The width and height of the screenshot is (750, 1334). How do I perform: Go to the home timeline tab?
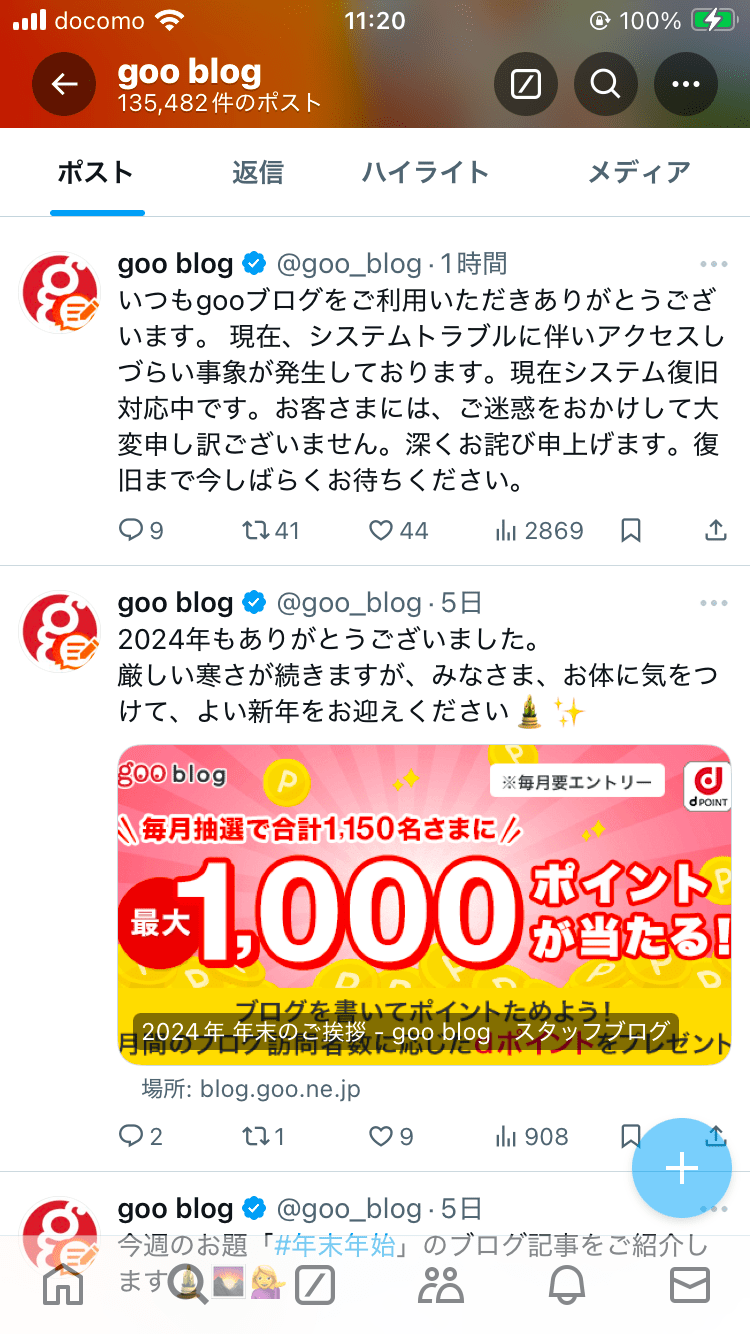(63, 1285)
